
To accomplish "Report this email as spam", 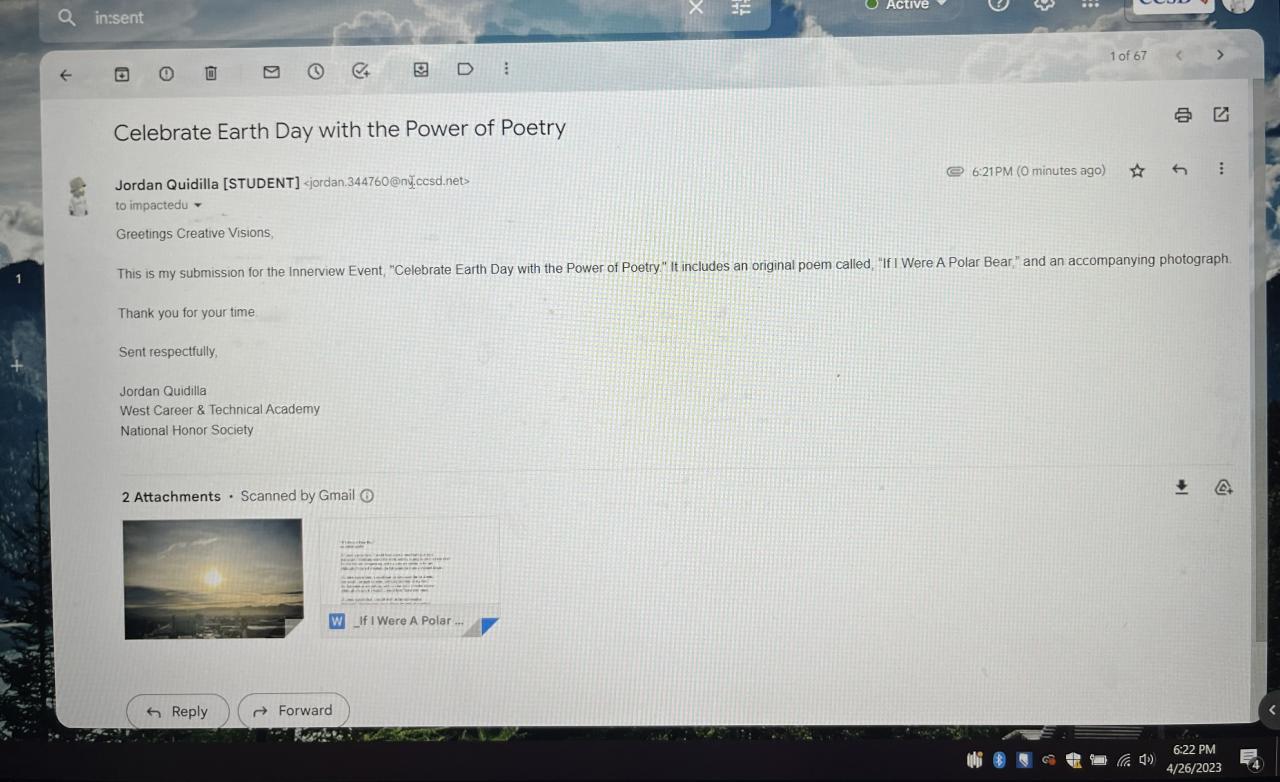I will point(166,73).
